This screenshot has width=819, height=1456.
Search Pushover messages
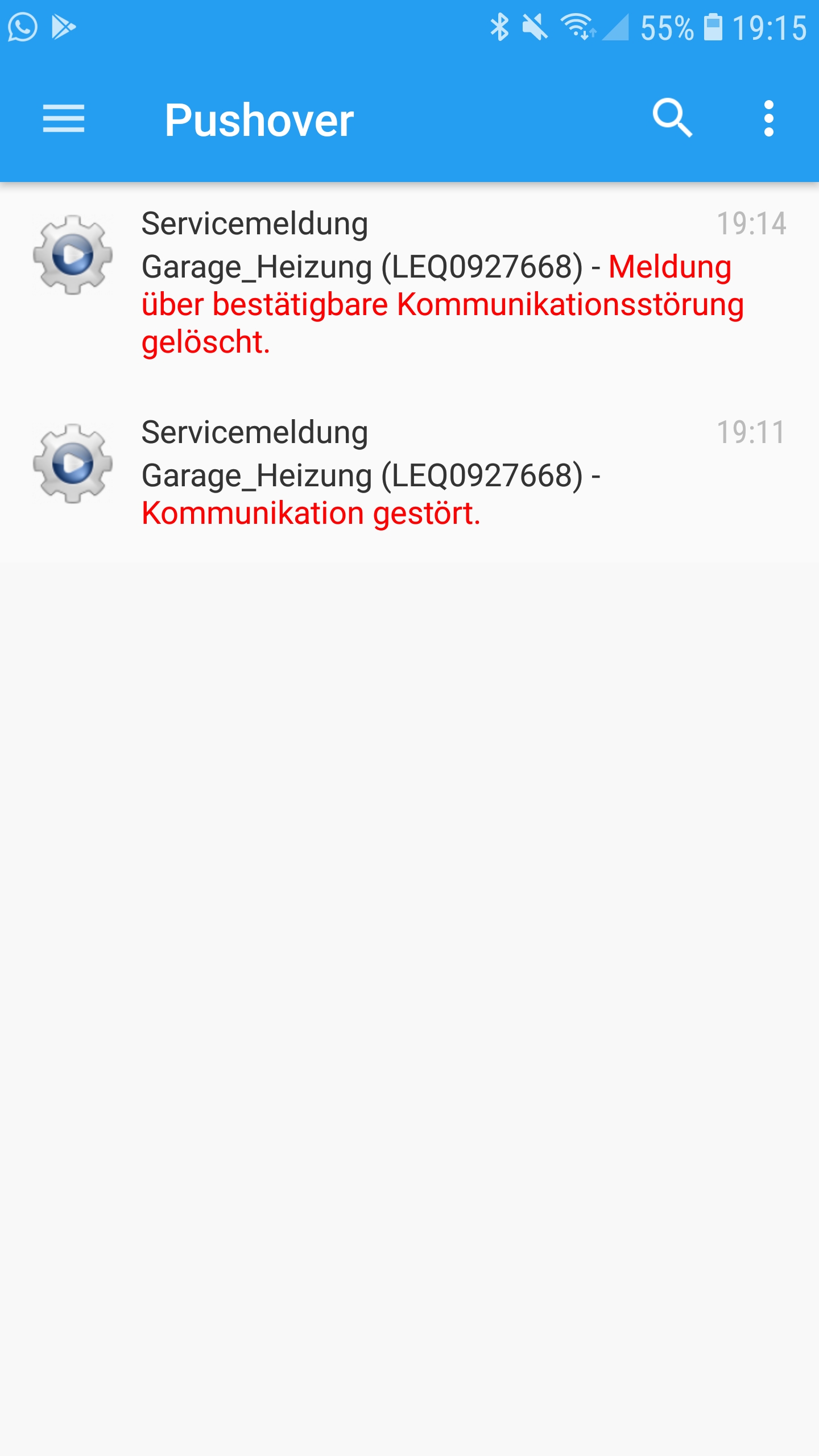pyautogui.click(x=672, y=119)
